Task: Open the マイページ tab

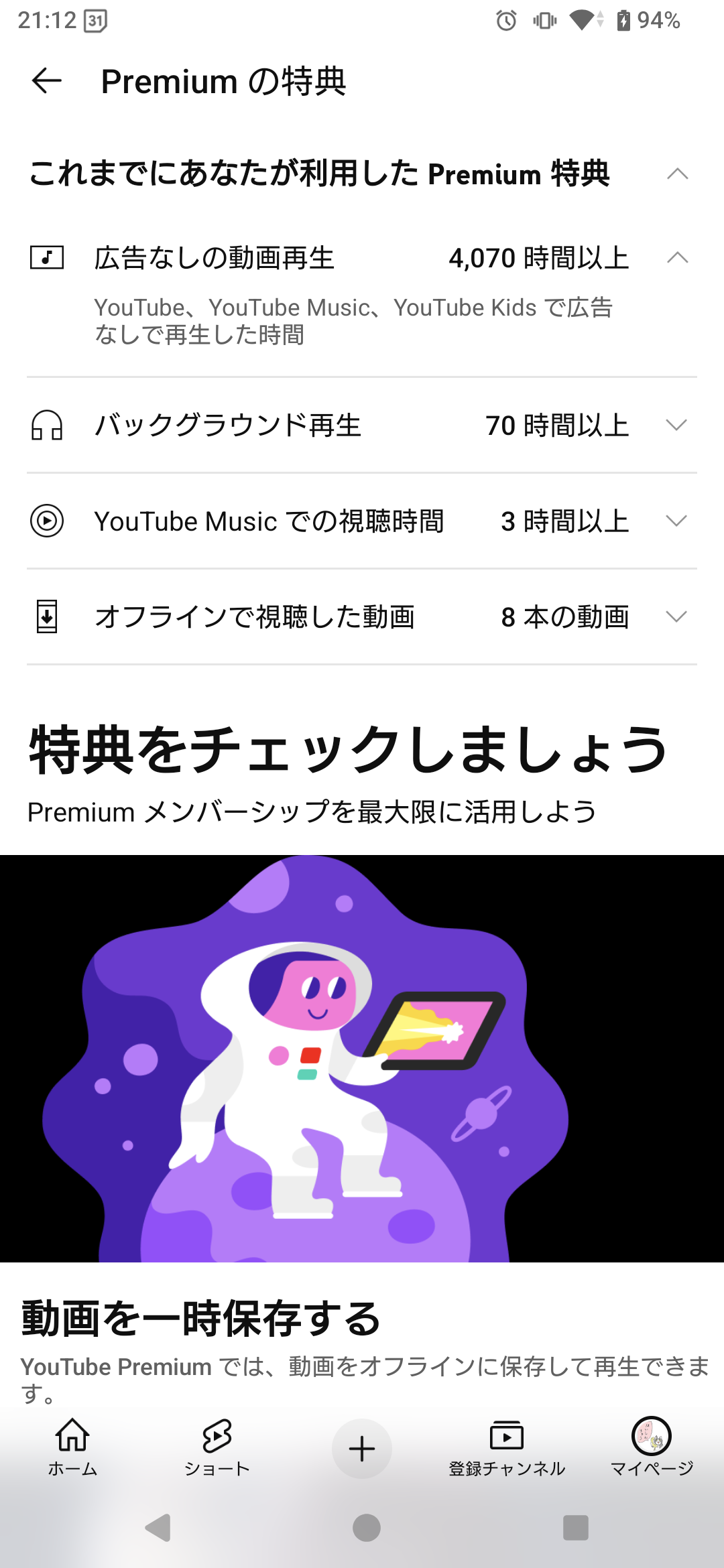Action: (x=652, y=1447)
